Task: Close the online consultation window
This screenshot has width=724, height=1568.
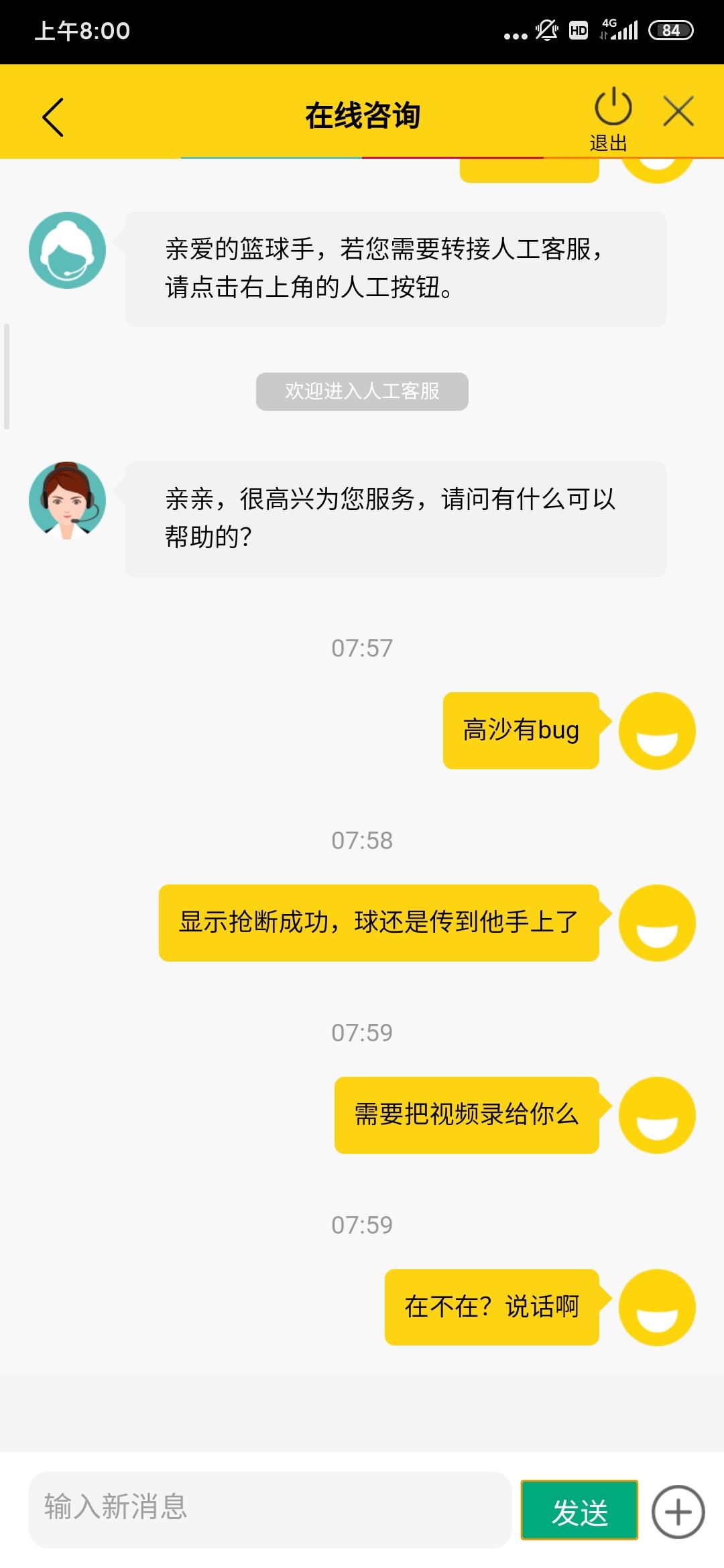Action: point(678,111)
